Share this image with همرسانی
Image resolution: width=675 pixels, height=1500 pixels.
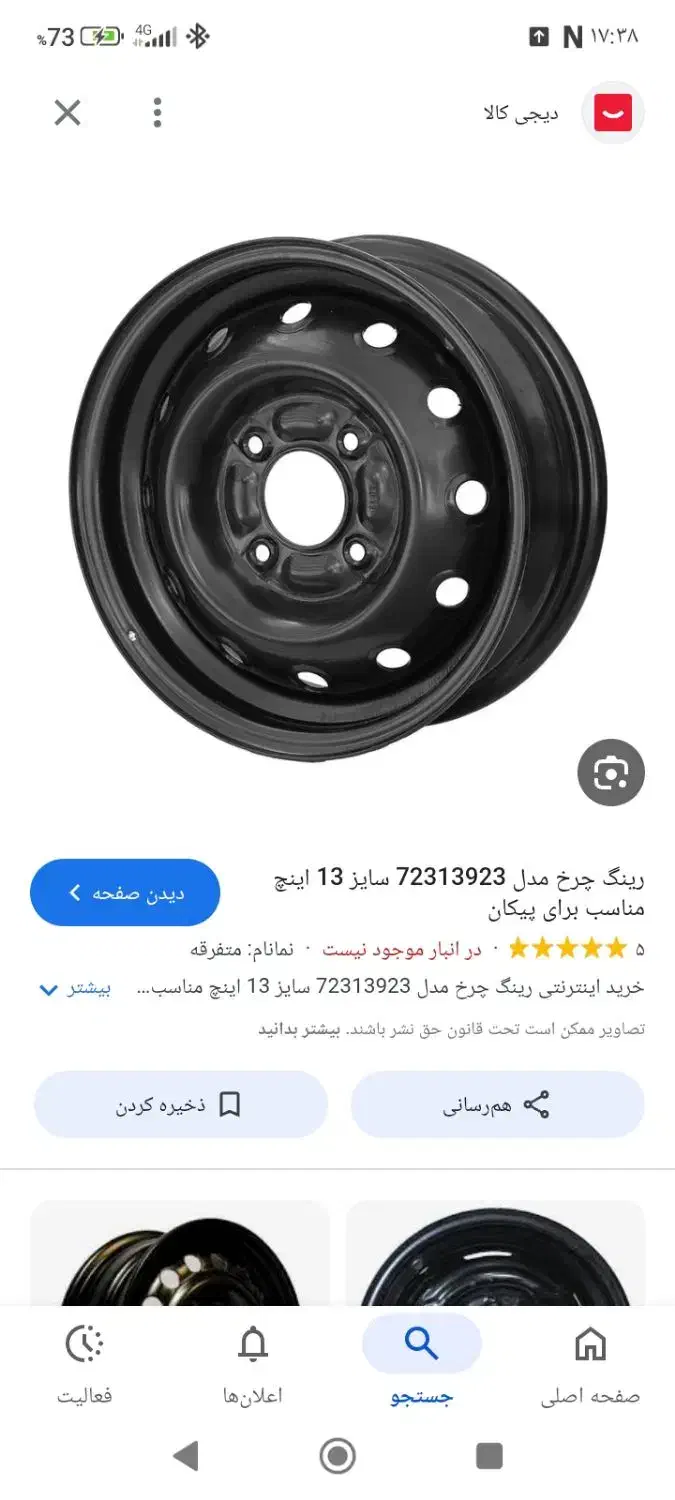[x=497, y=1105]
